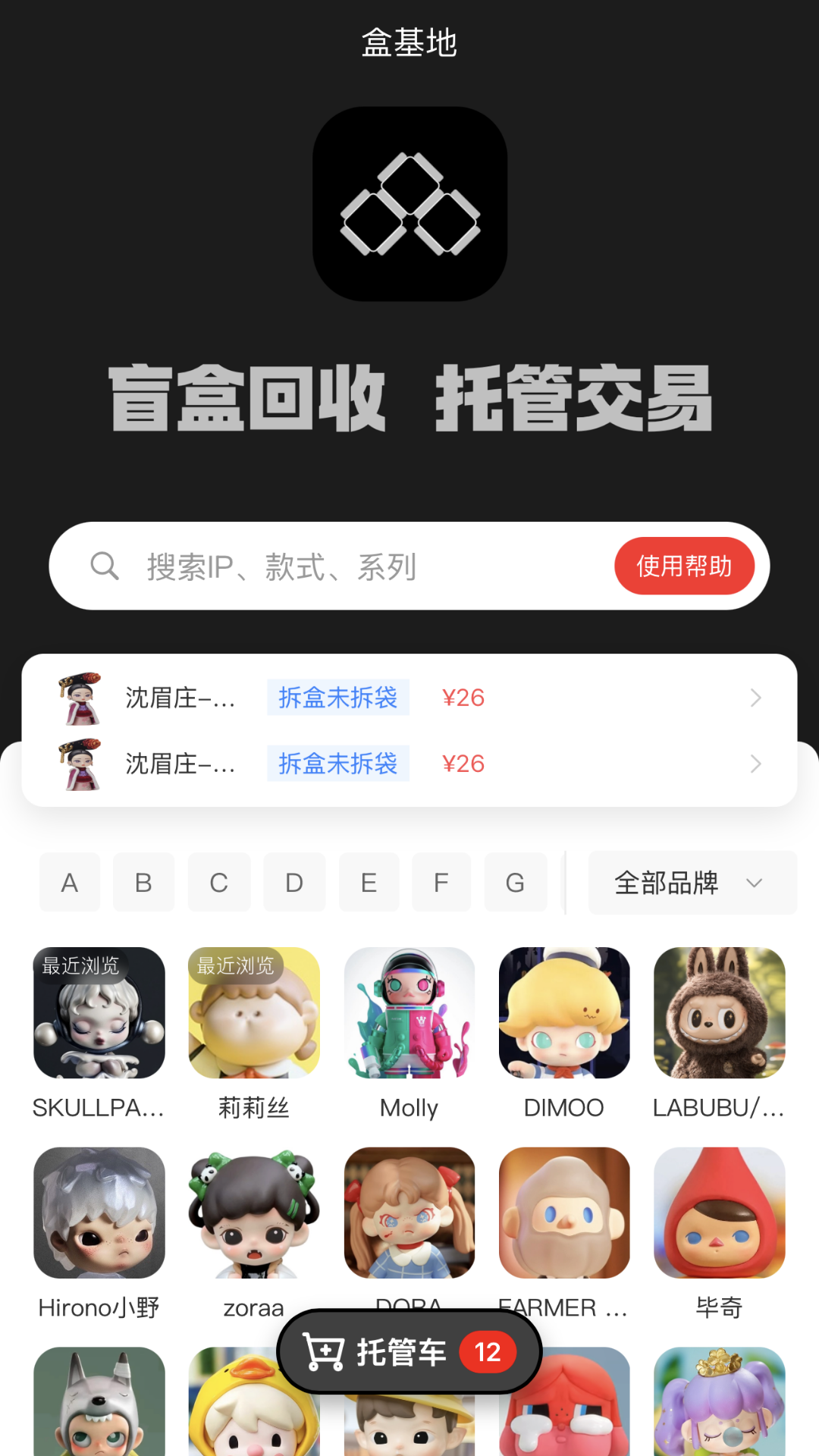Open the 托管车 cart
Viewport: 819px width, 1456px height.
coord(409,1351)
